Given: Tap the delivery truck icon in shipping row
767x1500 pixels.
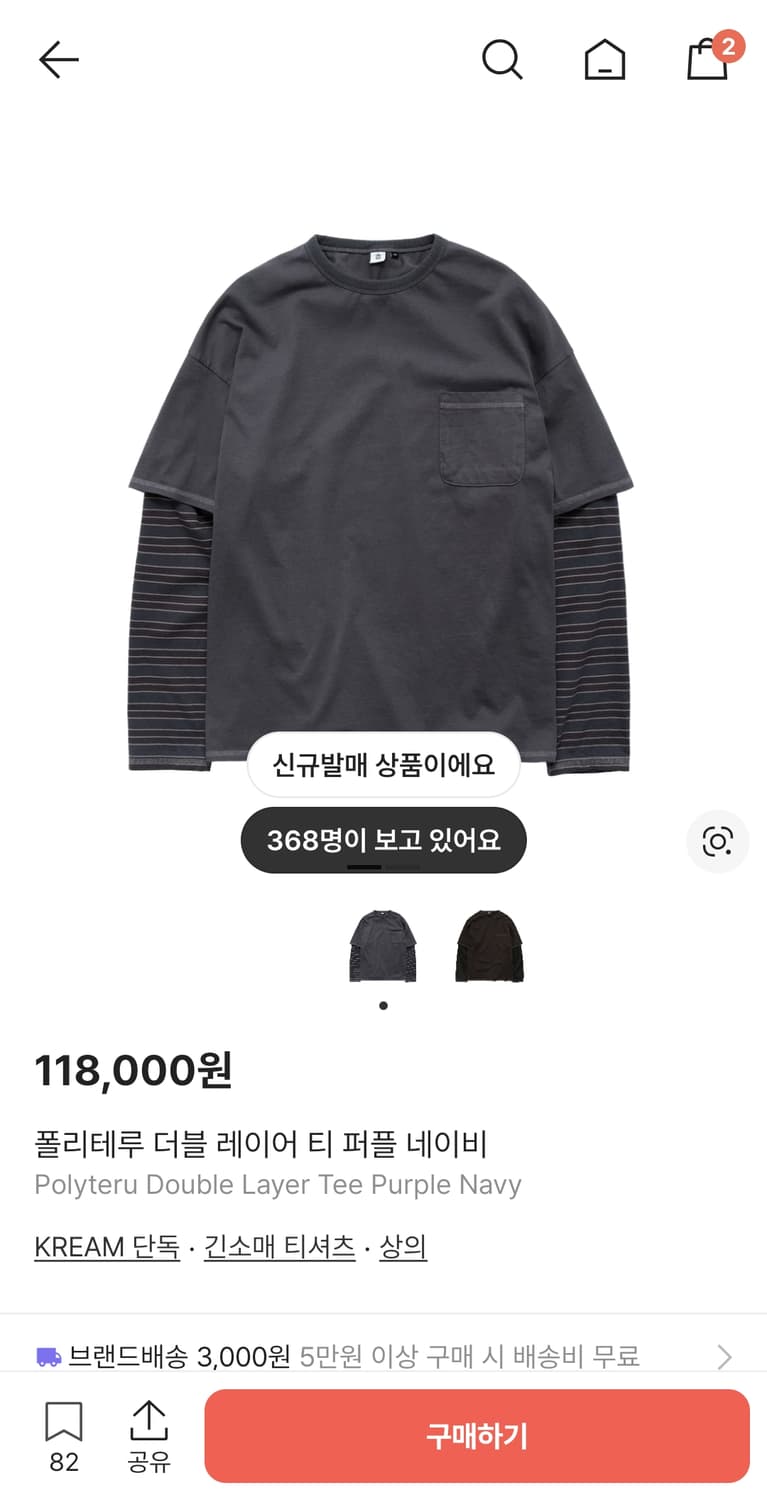Looking at the screenshot, I should click(x=46, y=1357).
